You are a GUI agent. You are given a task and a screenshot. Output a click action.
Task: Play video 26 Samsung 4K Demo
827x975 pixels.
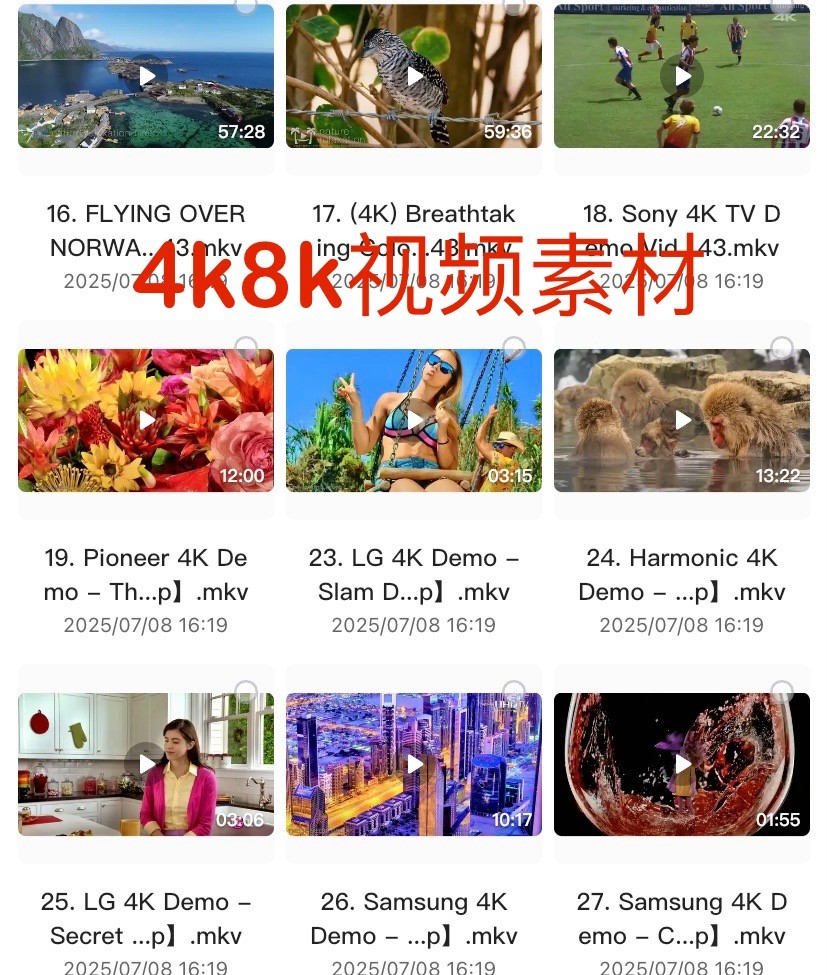[414, 764]
